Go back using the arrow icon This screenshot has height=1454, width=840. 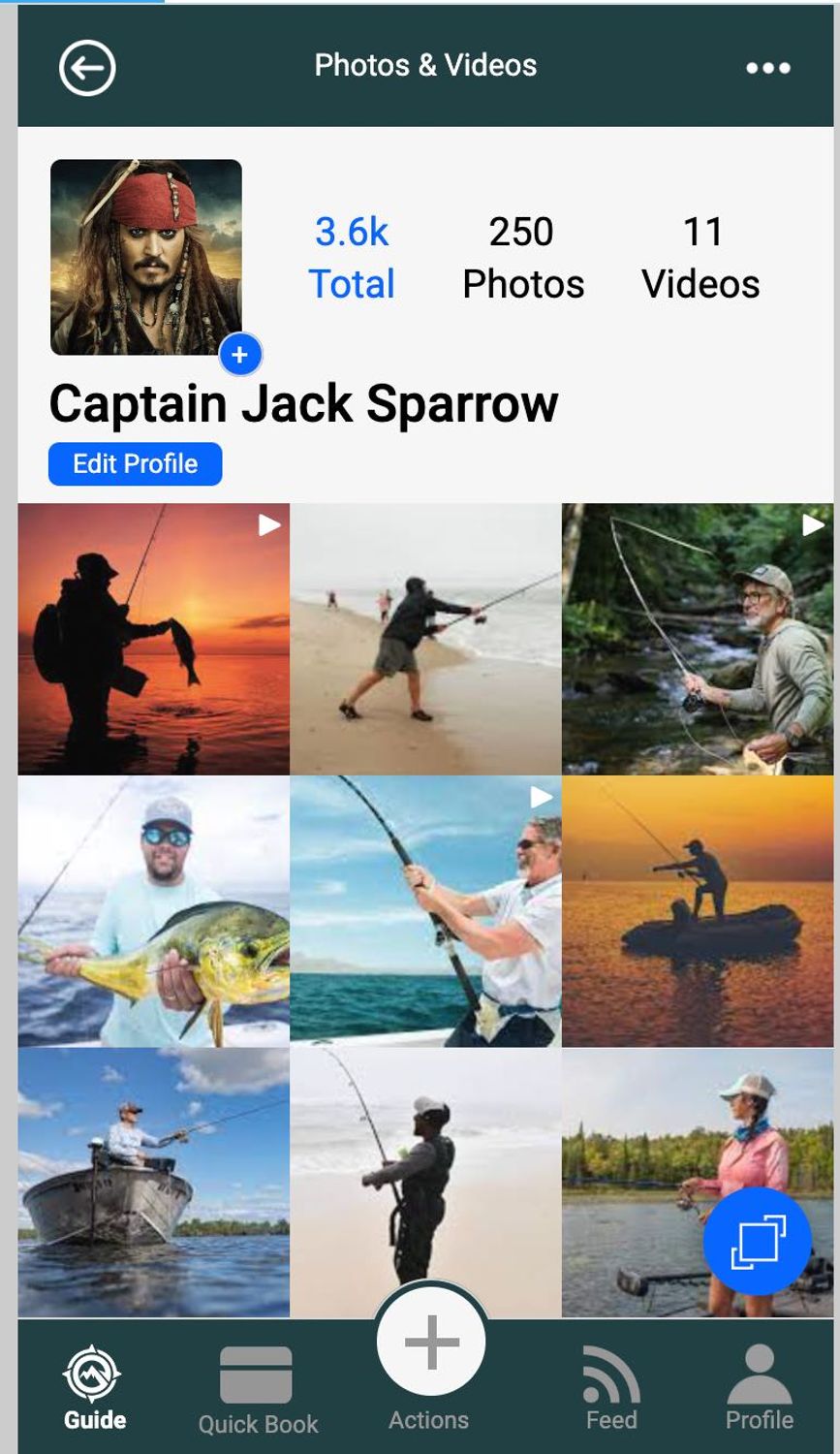pyautogui.click(x=87, y=68)
